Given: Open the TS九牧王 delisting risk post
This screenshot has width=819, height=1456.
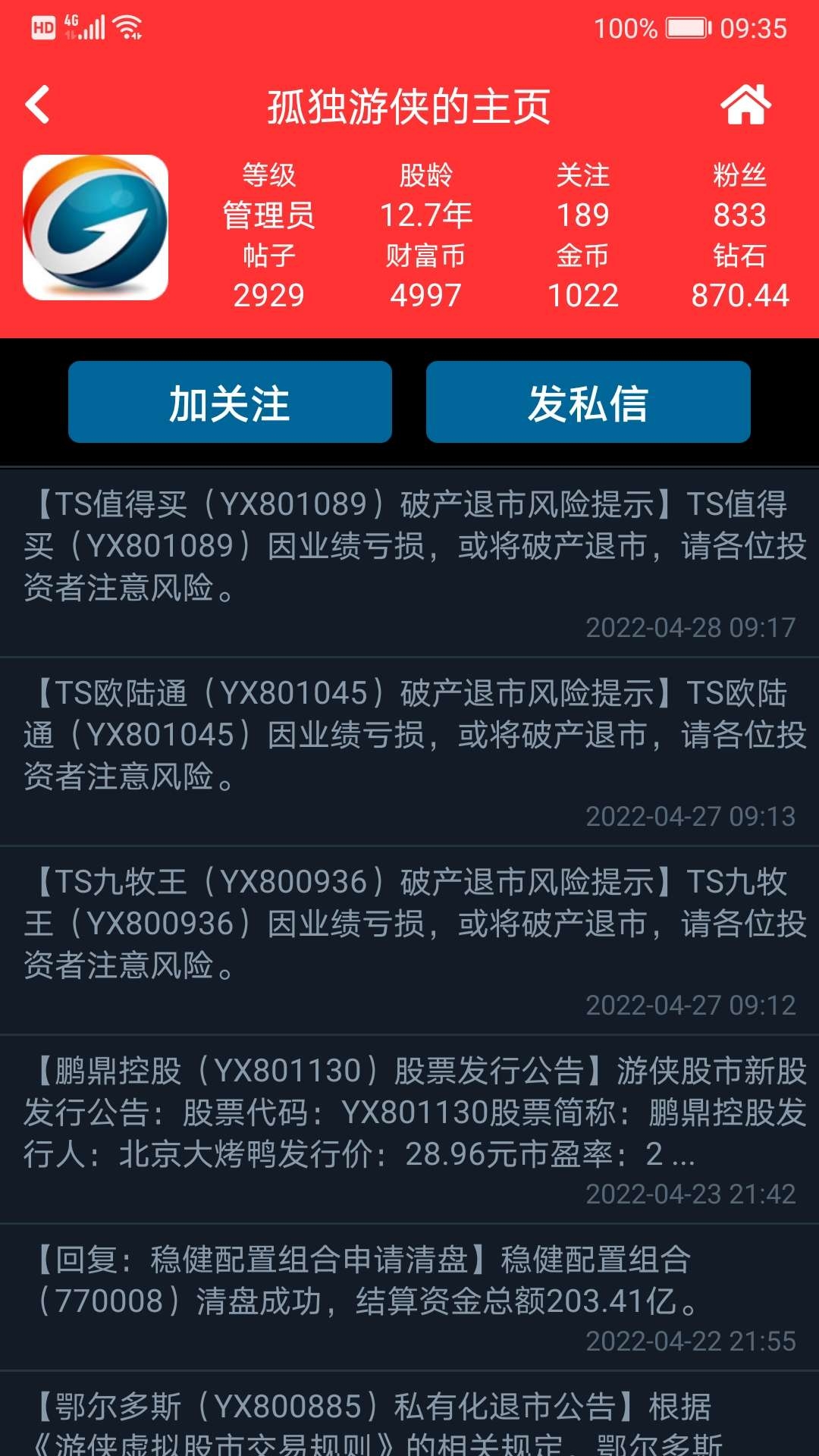Looking at the screenshot, I should [x=409, y=941].
